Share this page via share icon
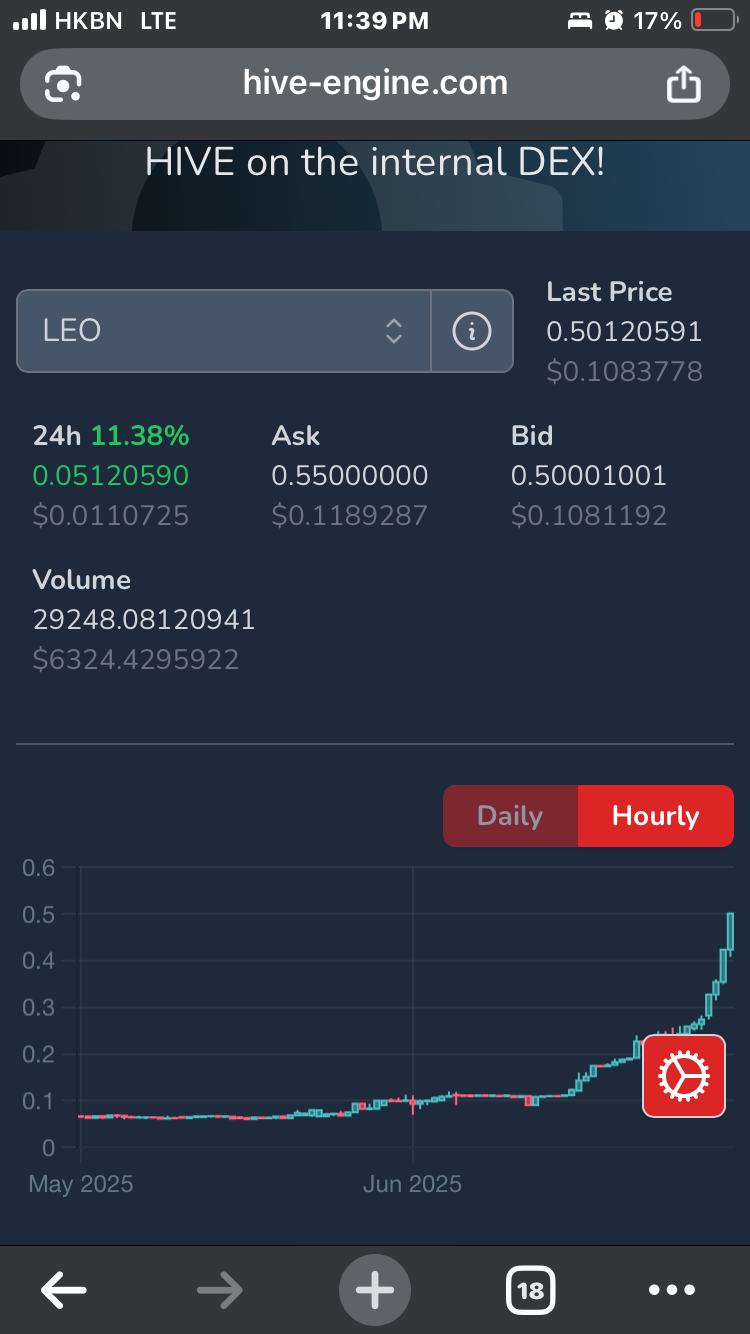The image size is (750, 1334). (x=684, y=83)
